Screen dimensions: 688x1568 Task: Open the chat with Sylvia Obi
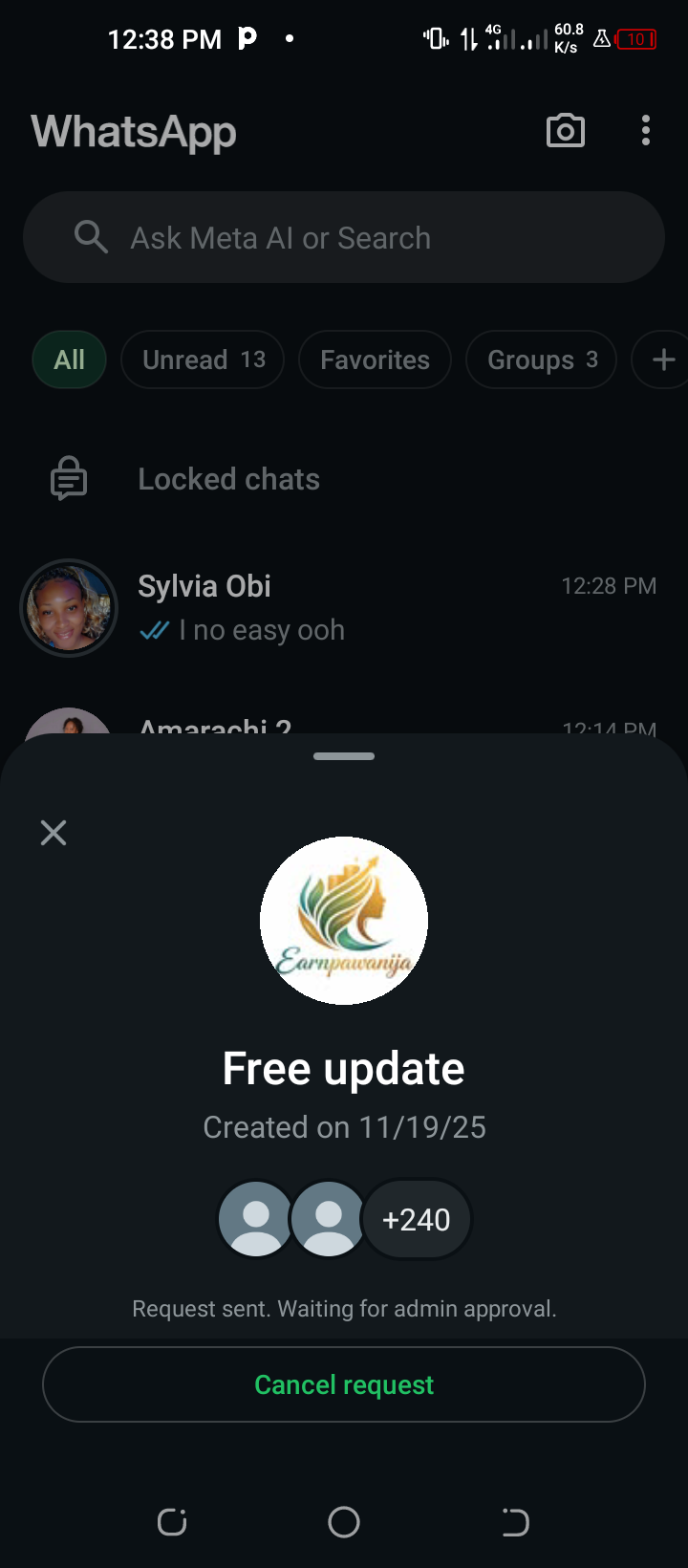[344, 608]
